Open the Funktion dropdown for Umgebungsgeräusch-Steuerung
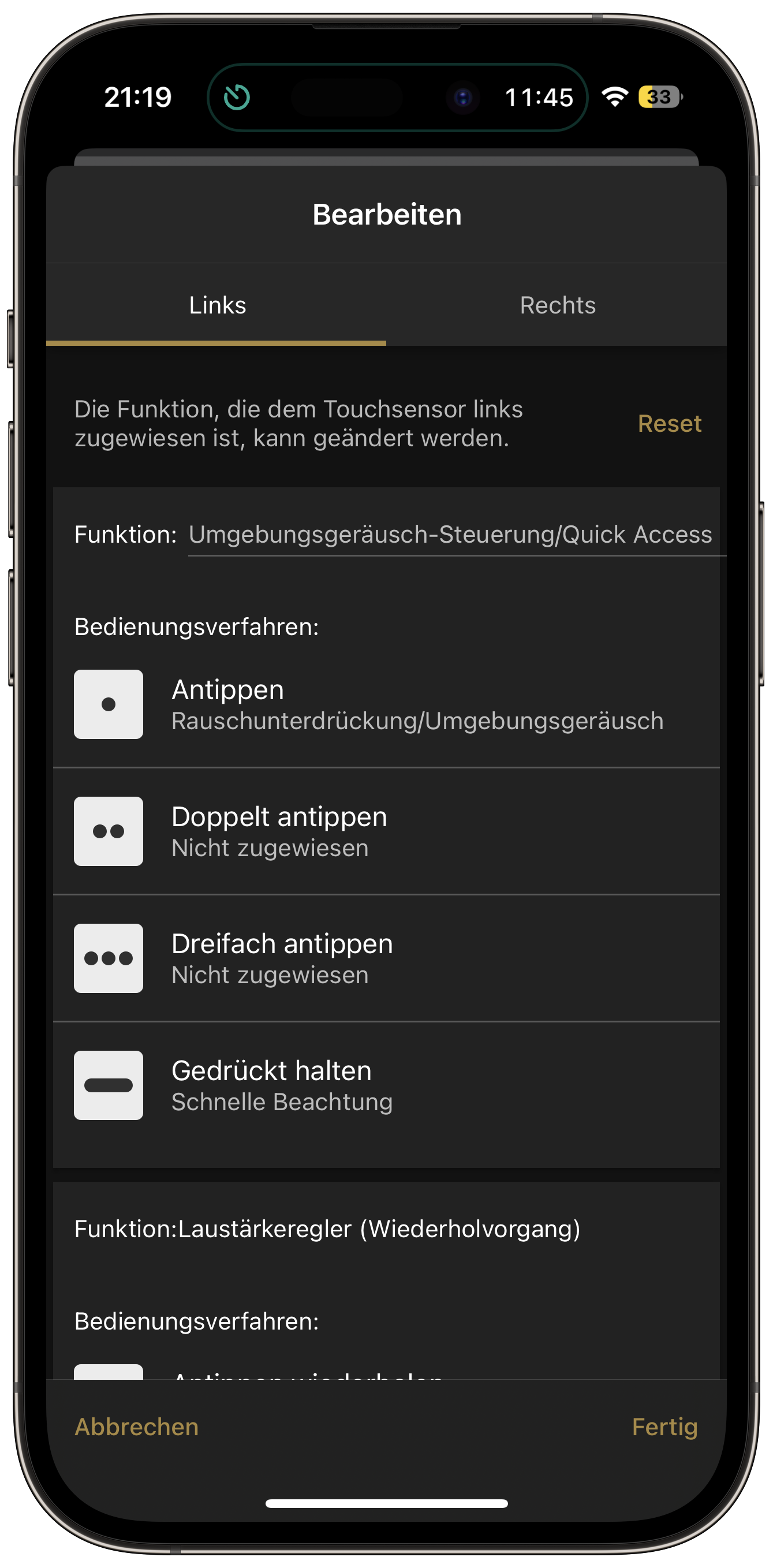The height and width of the screenshot is (1568, 773). click(457, 535)
